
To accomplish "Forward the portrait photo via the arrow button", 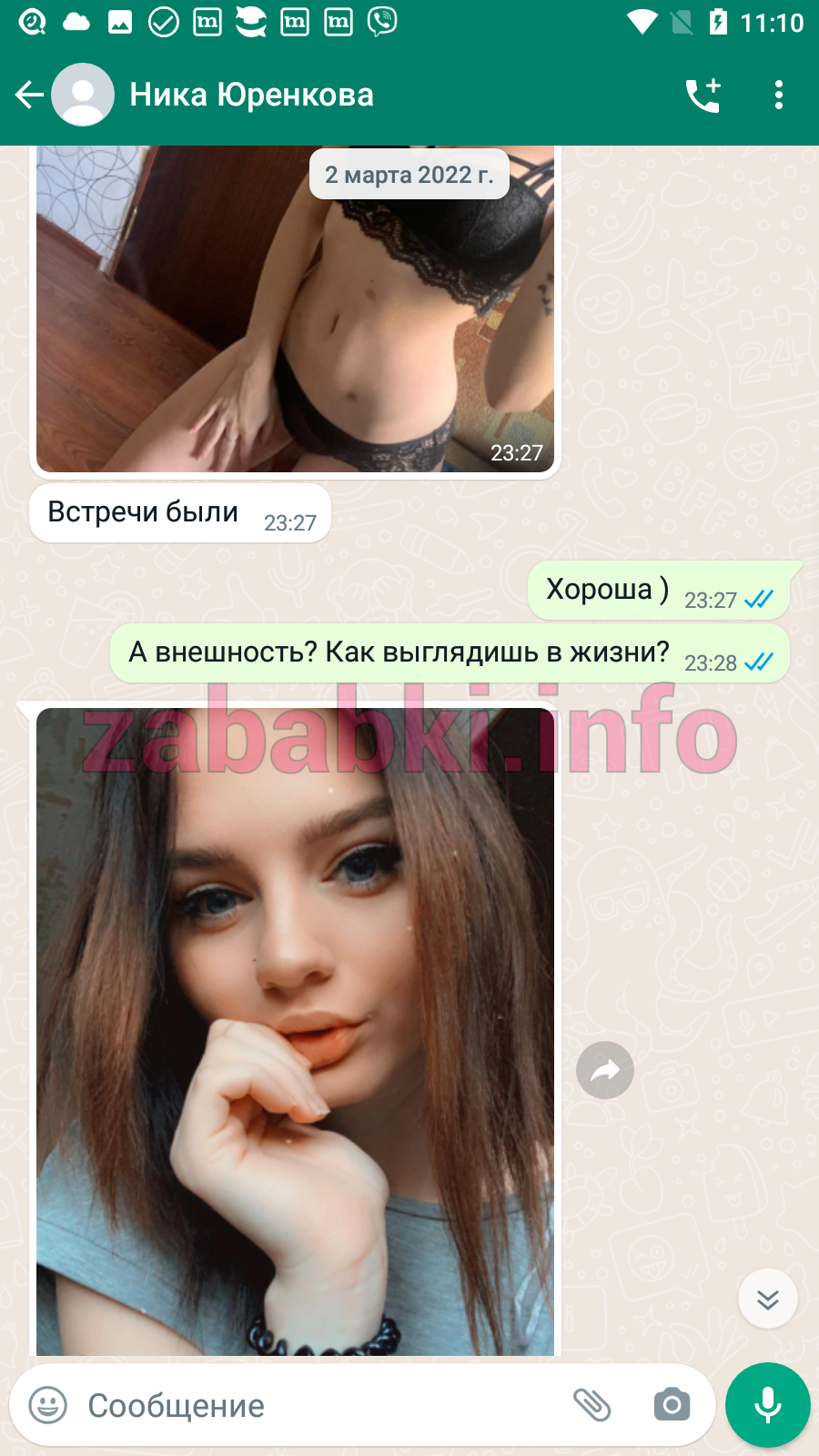I will (605, 1070).
